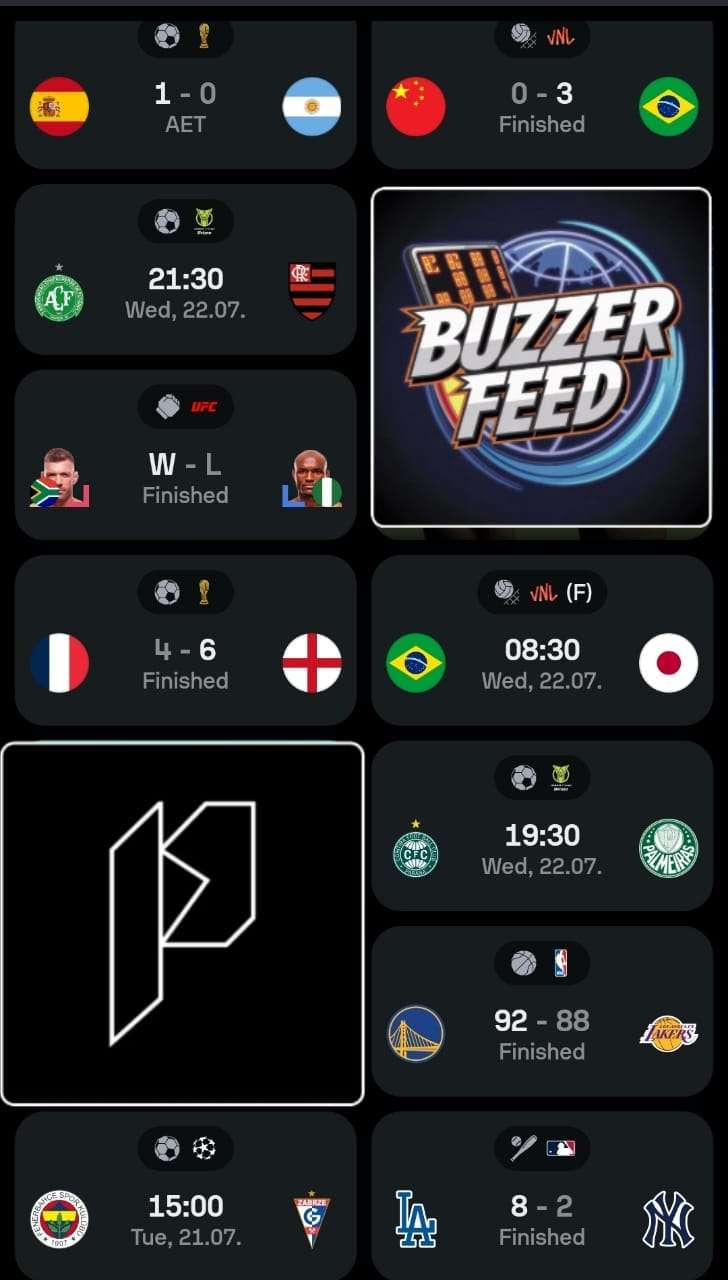View France vs England 4-6 match card
Image resolution: width=728 pixels, height=1280 pixels.
185,640
